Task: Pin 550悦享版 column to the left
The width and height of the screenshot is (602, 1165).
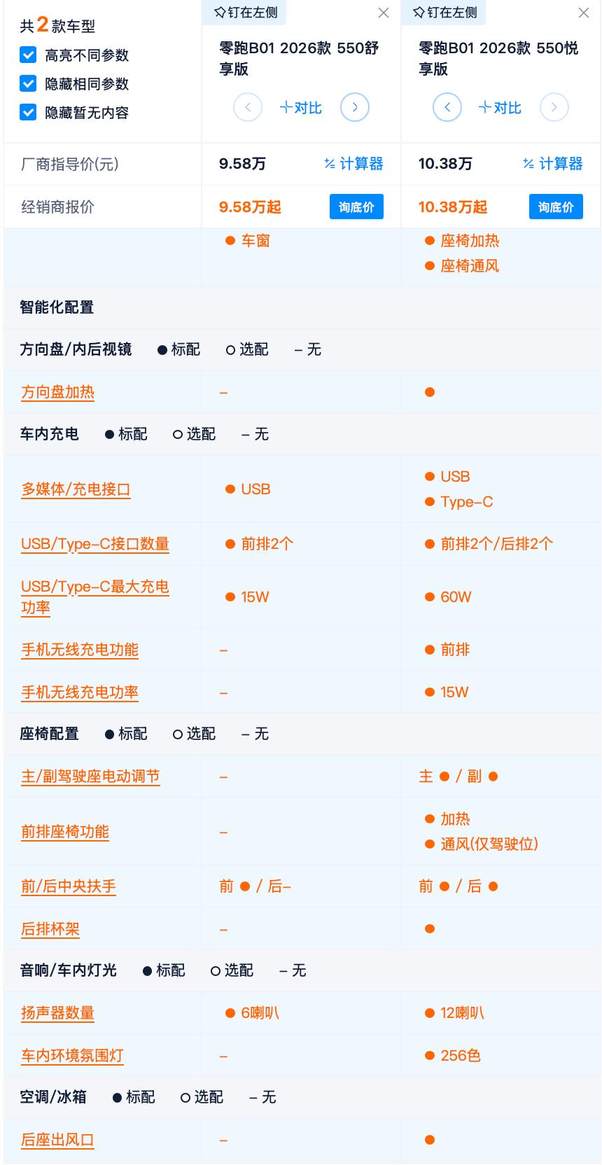Action: click(x=444, y=13)
